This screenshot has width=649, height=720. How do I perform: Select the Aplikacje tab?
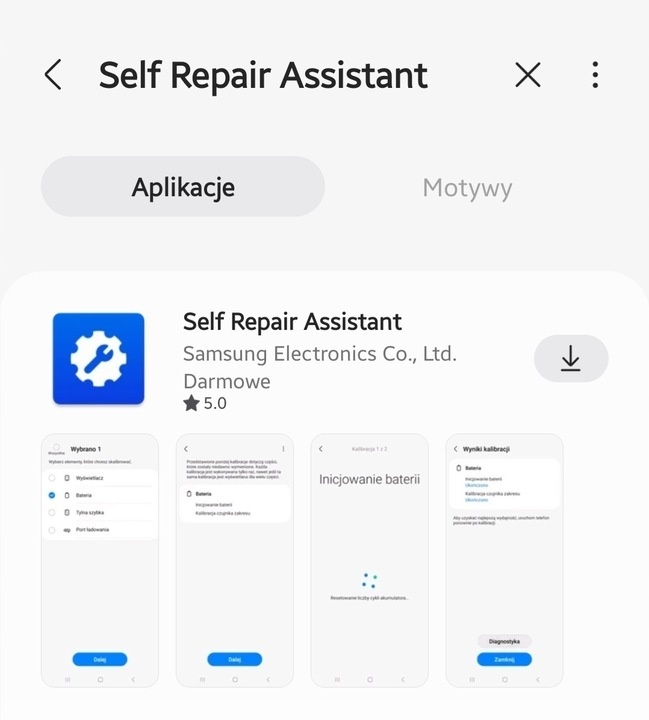(183, 187)
